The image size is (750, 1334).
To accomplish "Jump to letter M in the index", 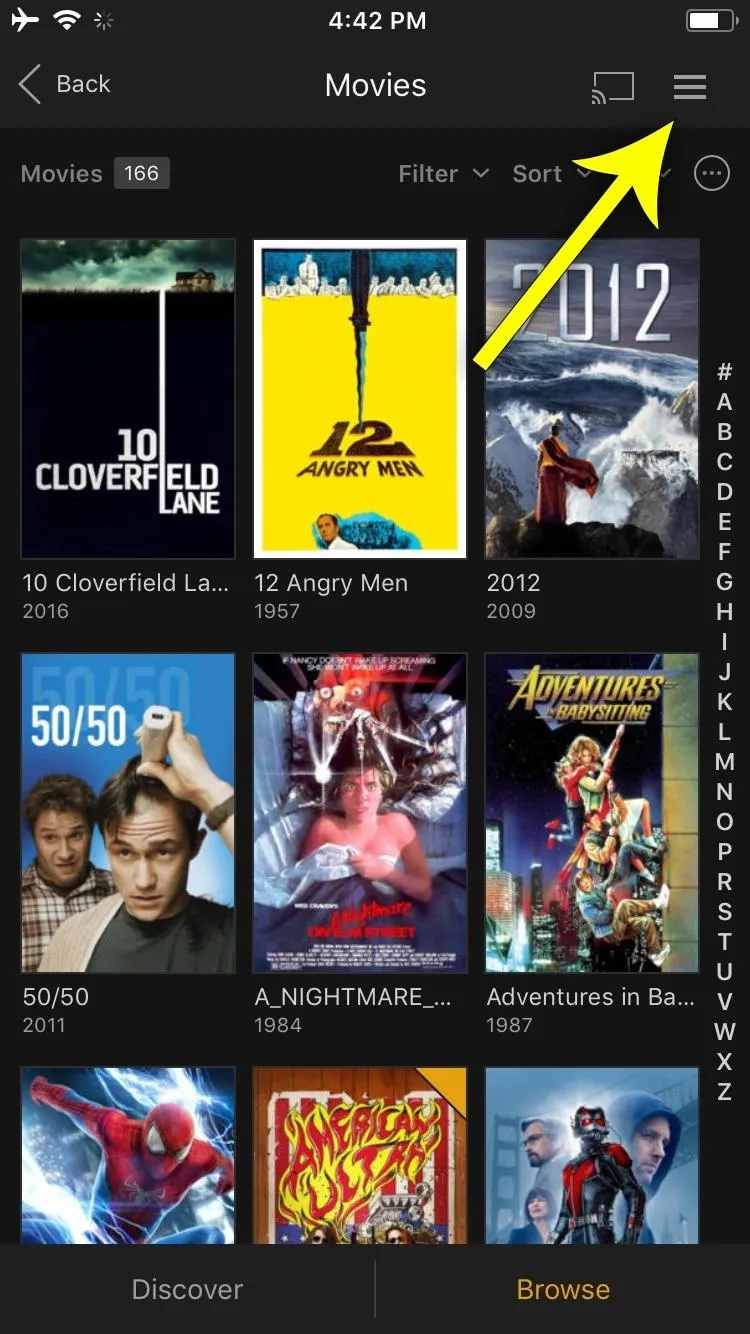I will click(725, 762).
